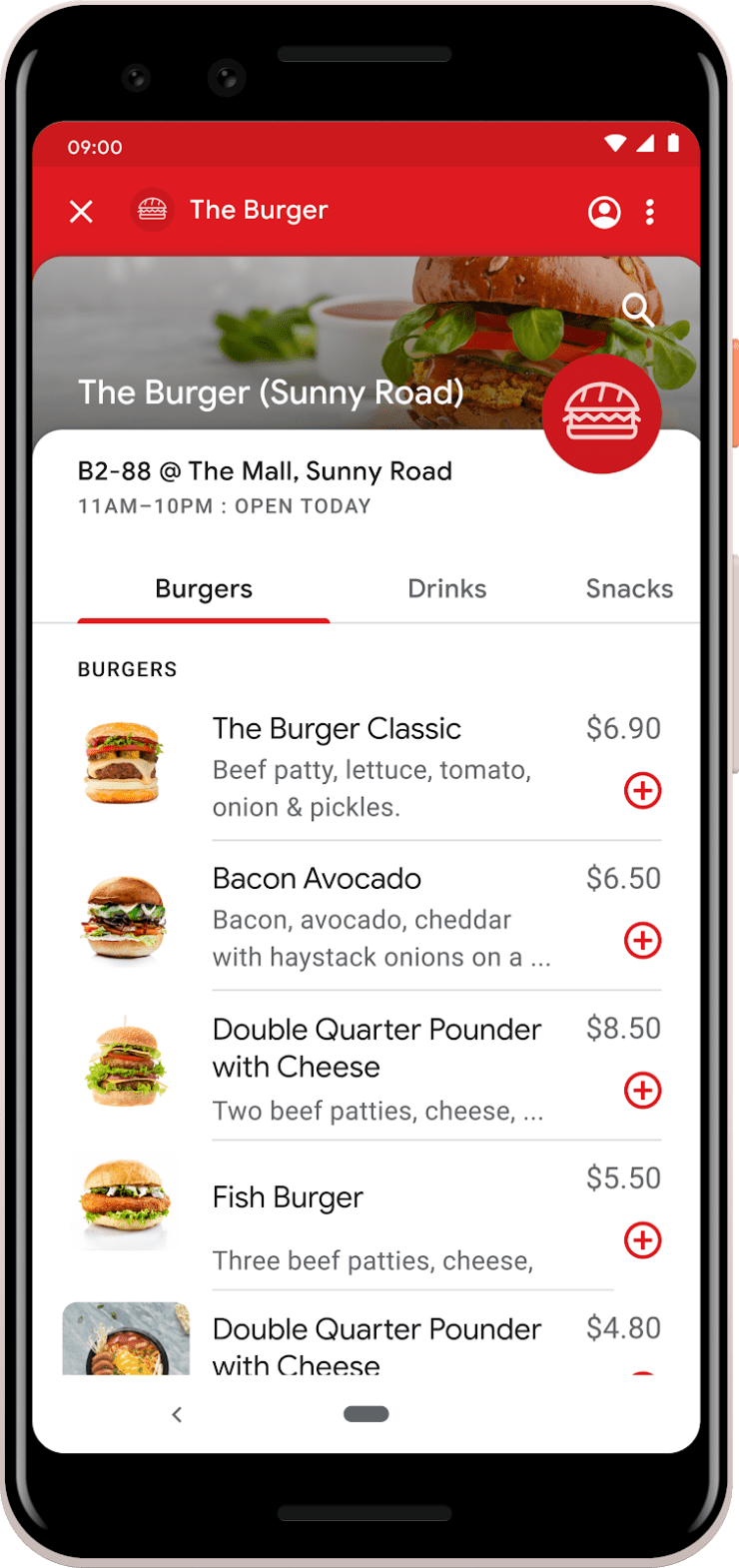Open the Snacks tab
Viewport: 739px width, 1568px height.
(x=629, y=588)
